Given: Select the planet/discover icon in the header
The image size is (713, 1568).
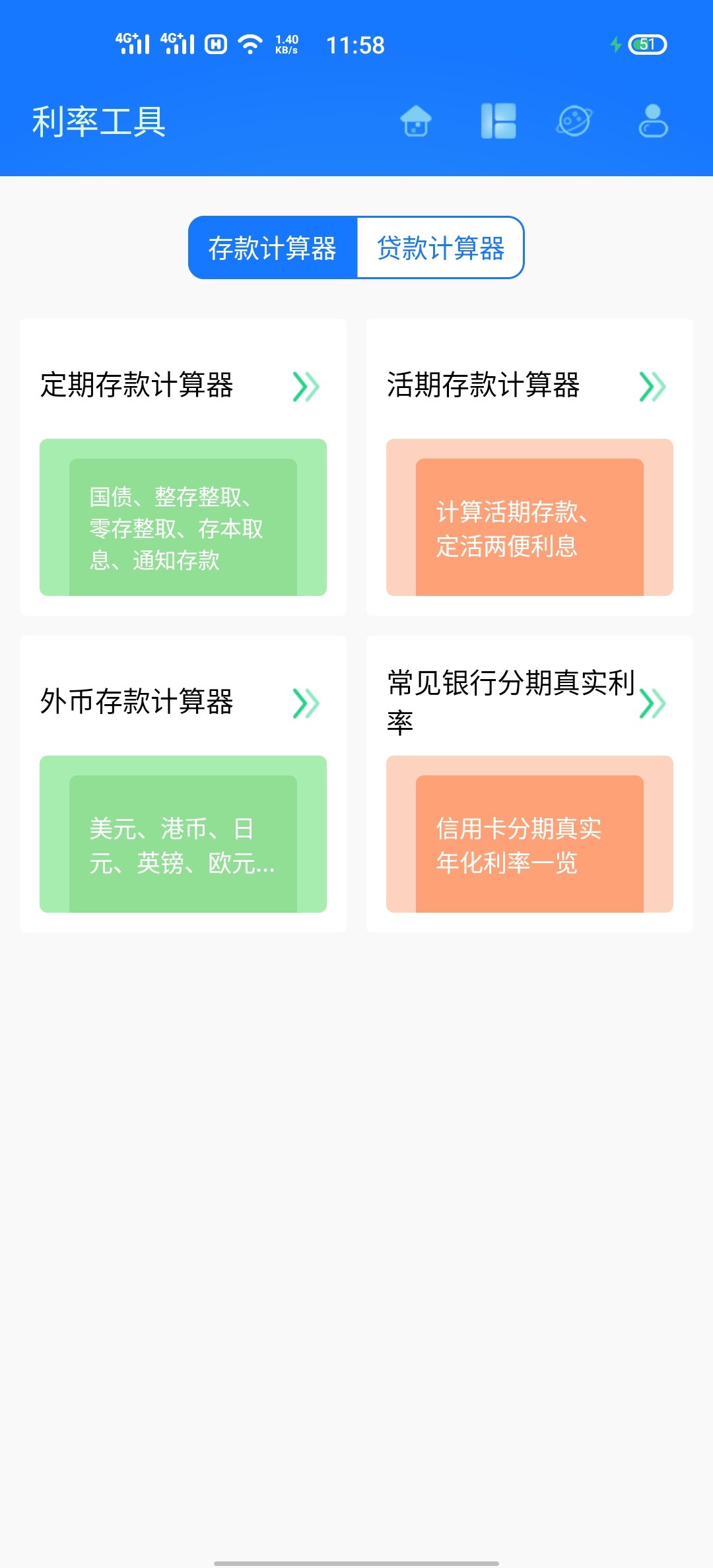Looking at the screenshot, I should tap(574, 122).
